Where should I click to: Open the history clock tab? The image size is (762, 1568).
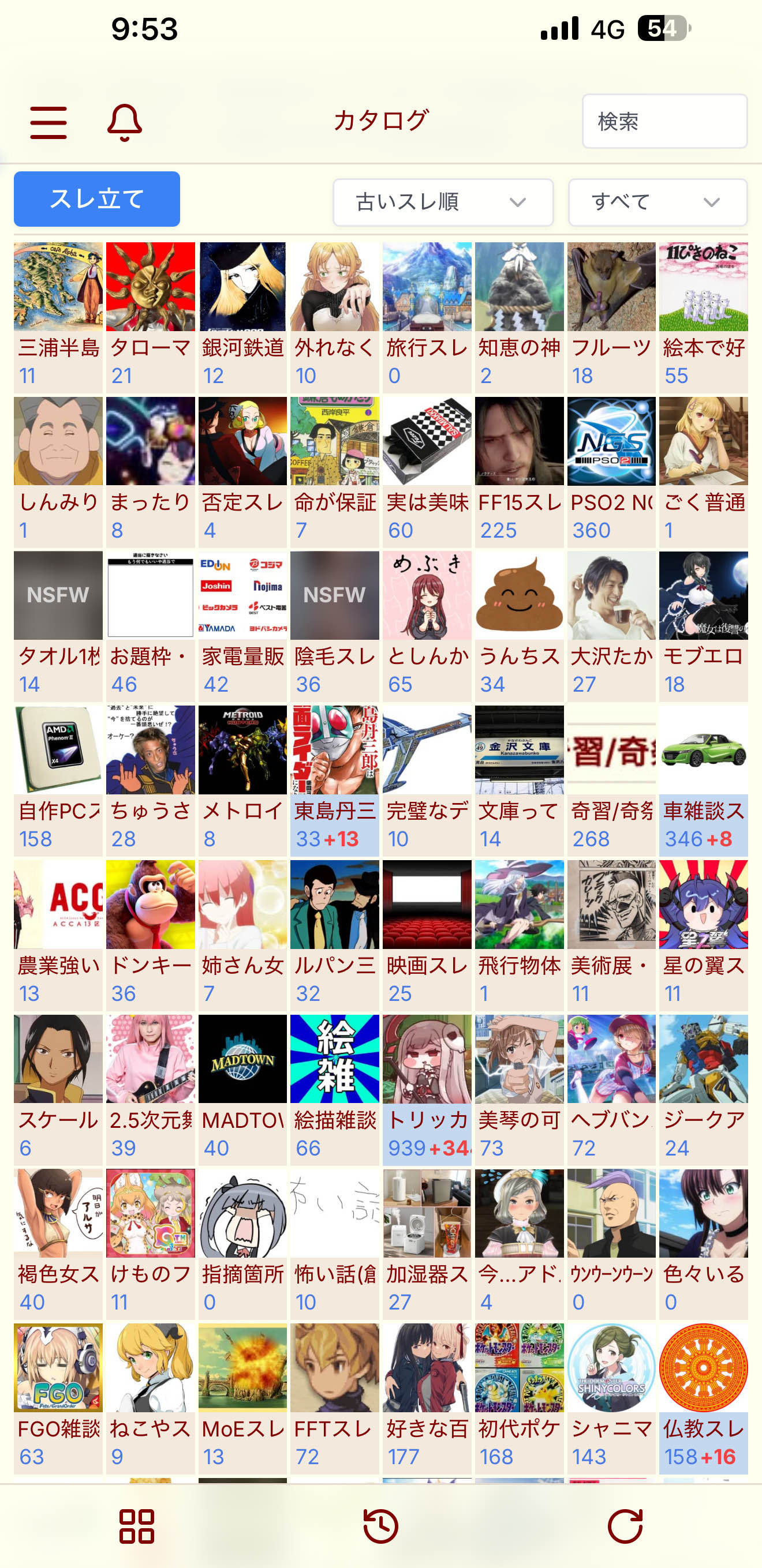(x=380, y=1526)
